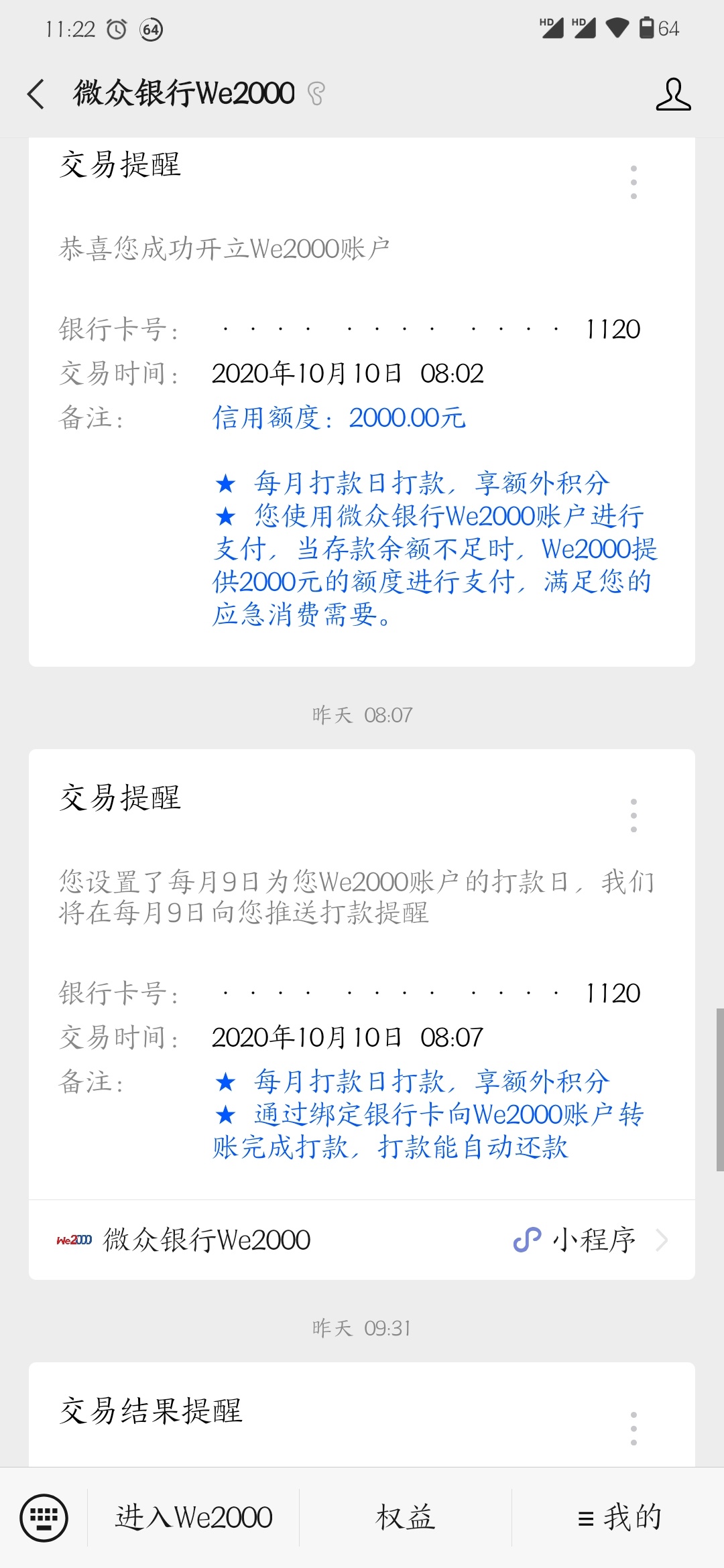Open options for the 08:02 交易提醒 card
Viewport: 724px width, 1568px height.
point(633,182)
